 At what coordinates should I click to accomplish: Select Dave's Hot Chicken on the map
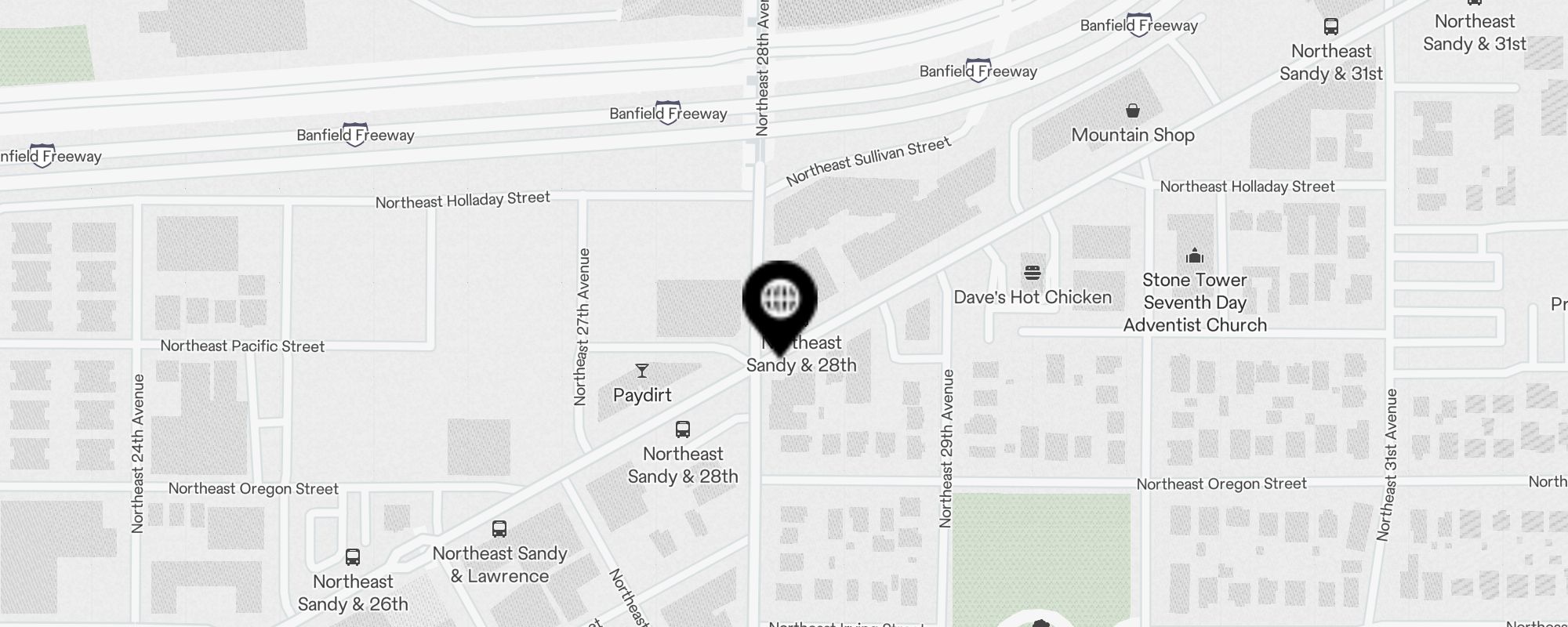coord(1032,273)
